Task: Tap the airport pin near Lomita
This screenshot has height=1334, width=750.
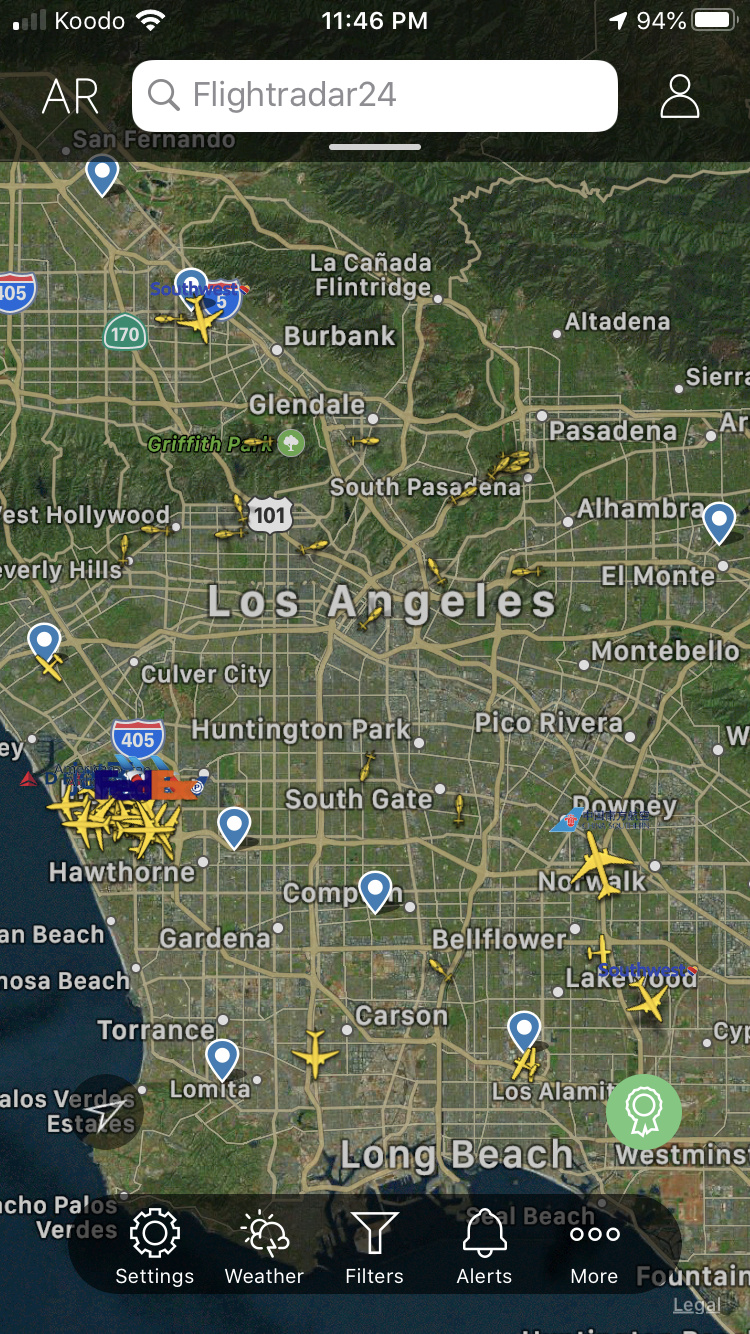Action: click(x=222, y=1058)
